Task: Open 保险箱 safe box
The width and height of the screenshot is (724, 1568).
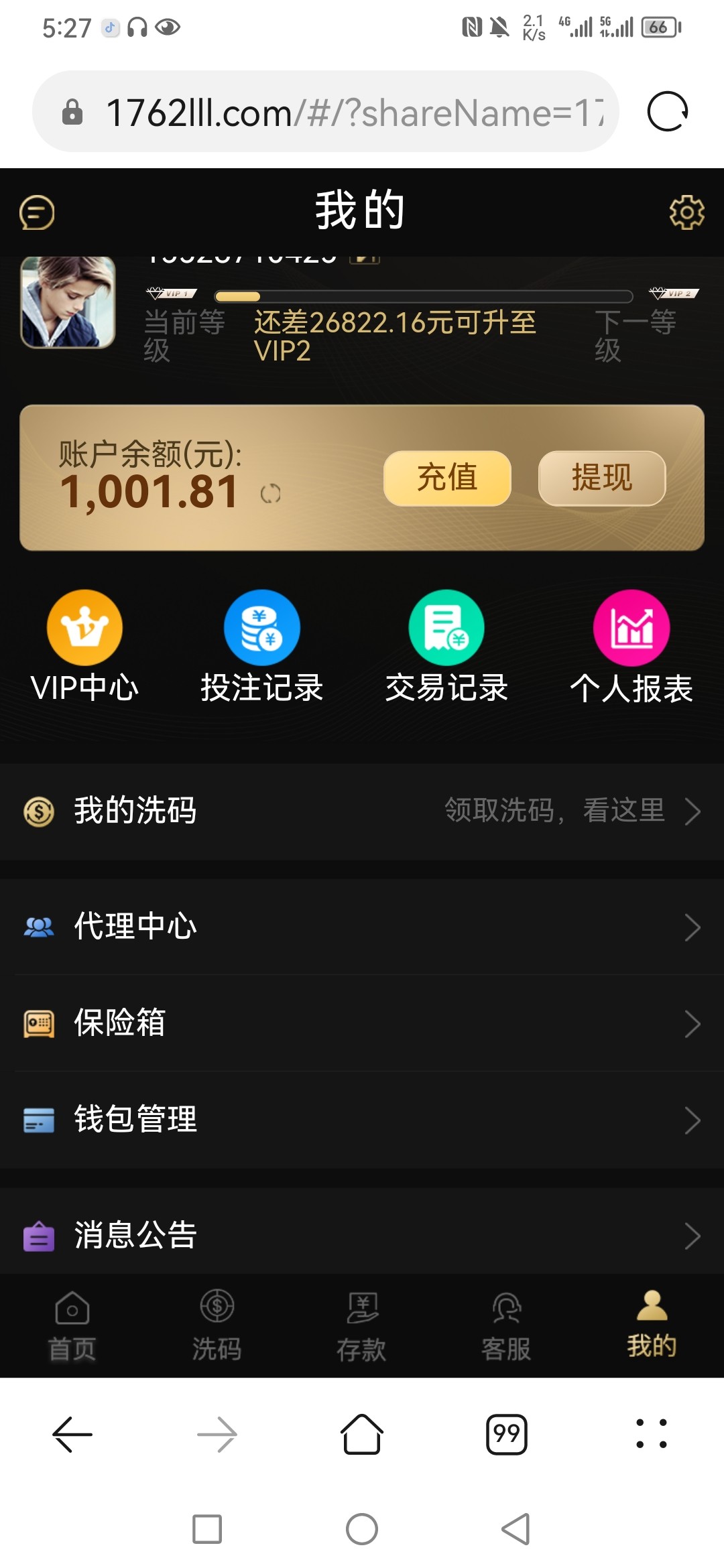Action: pos(362,1023)
